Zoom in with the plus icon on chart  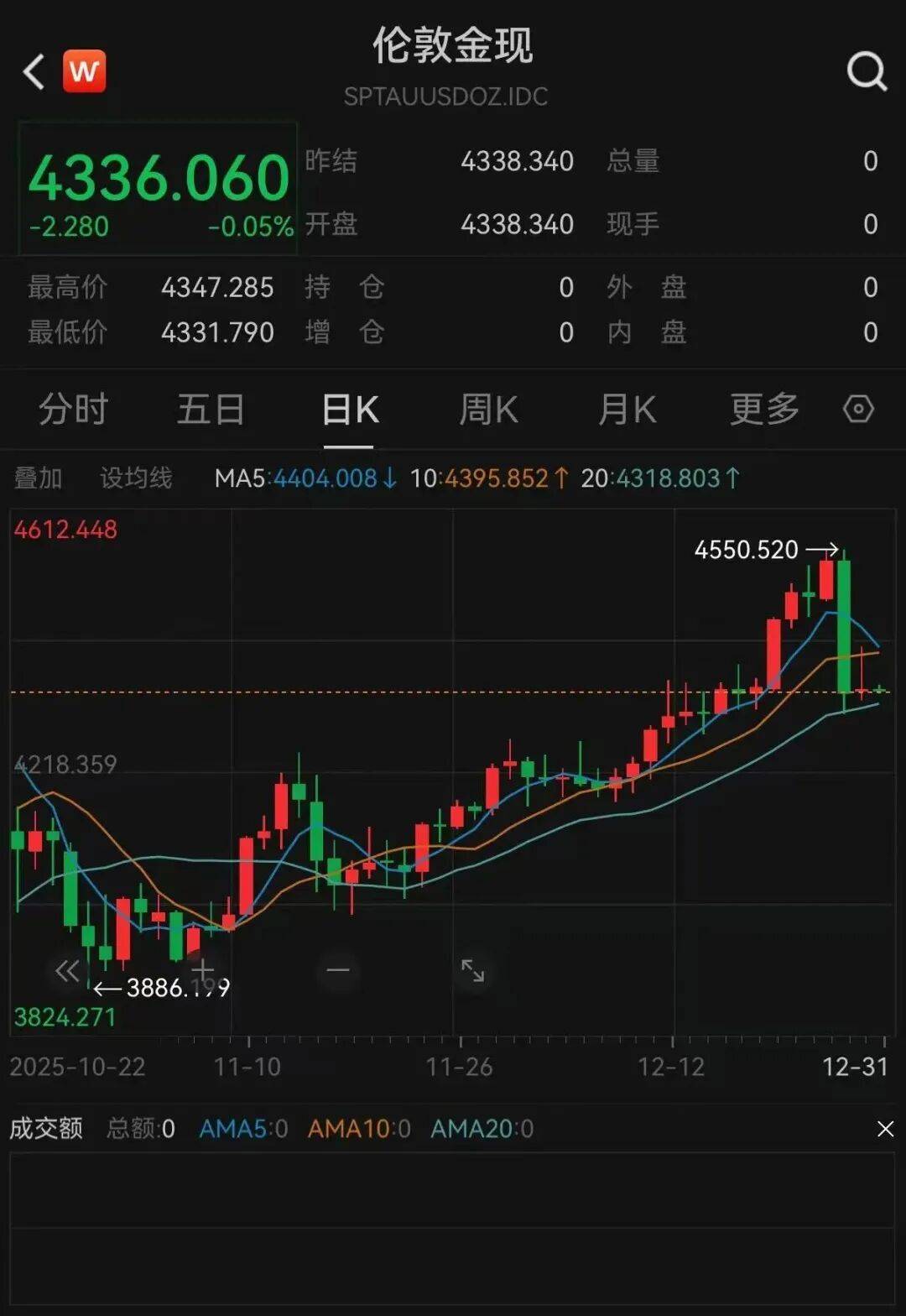pos(201,969)
